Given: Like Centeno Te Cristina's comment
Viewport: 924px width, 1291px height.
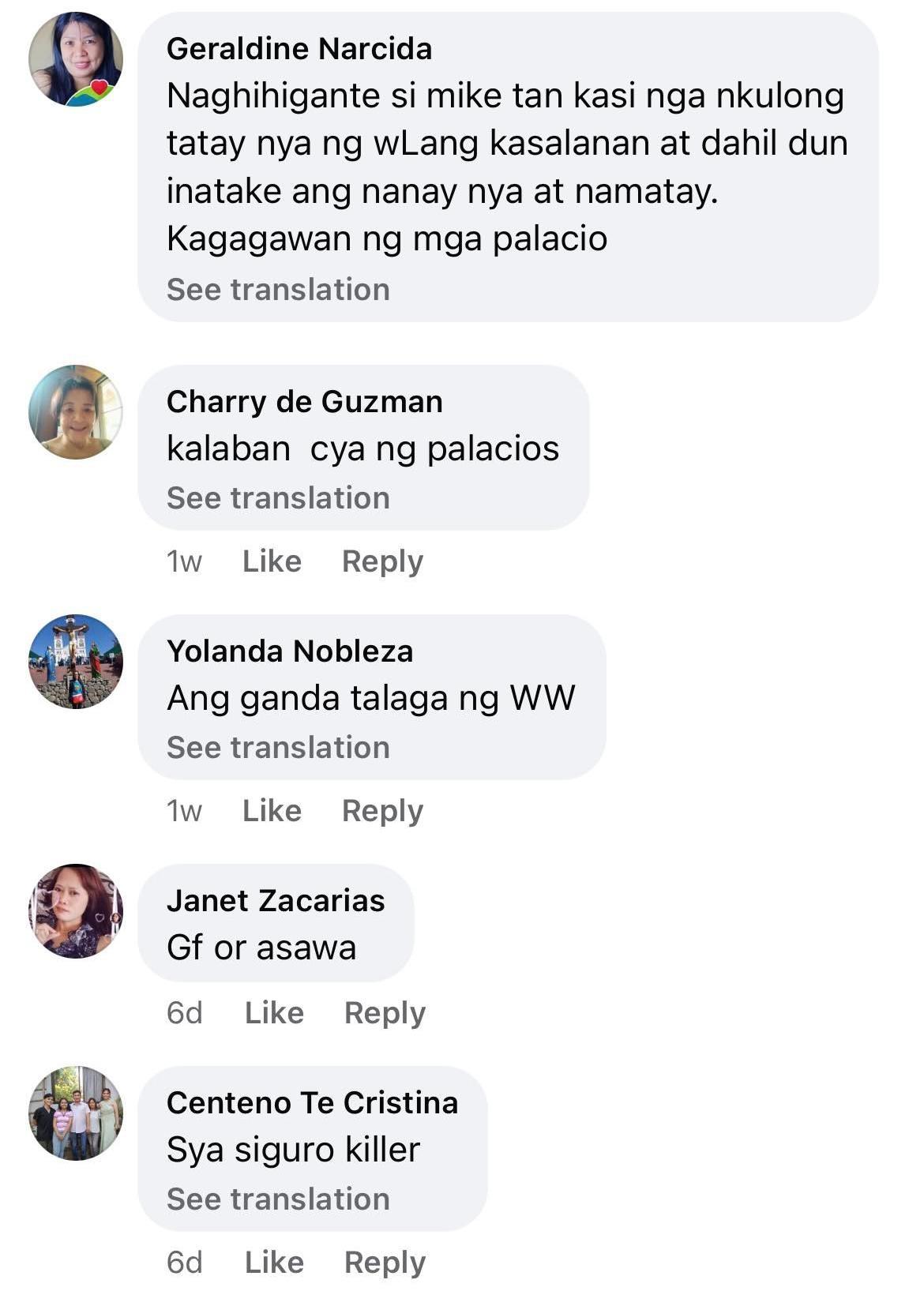Looking at the screenshot, I should [274, 1263].
